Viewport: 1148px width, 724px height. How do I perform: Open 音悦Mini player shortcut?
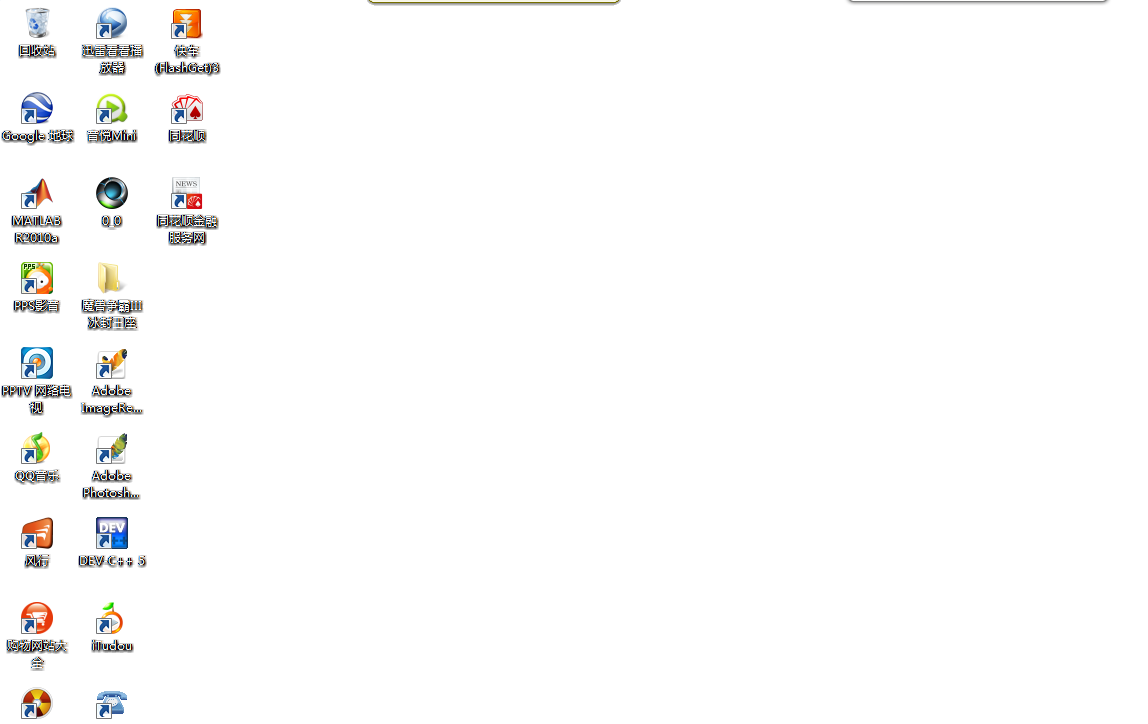point(112,109)
